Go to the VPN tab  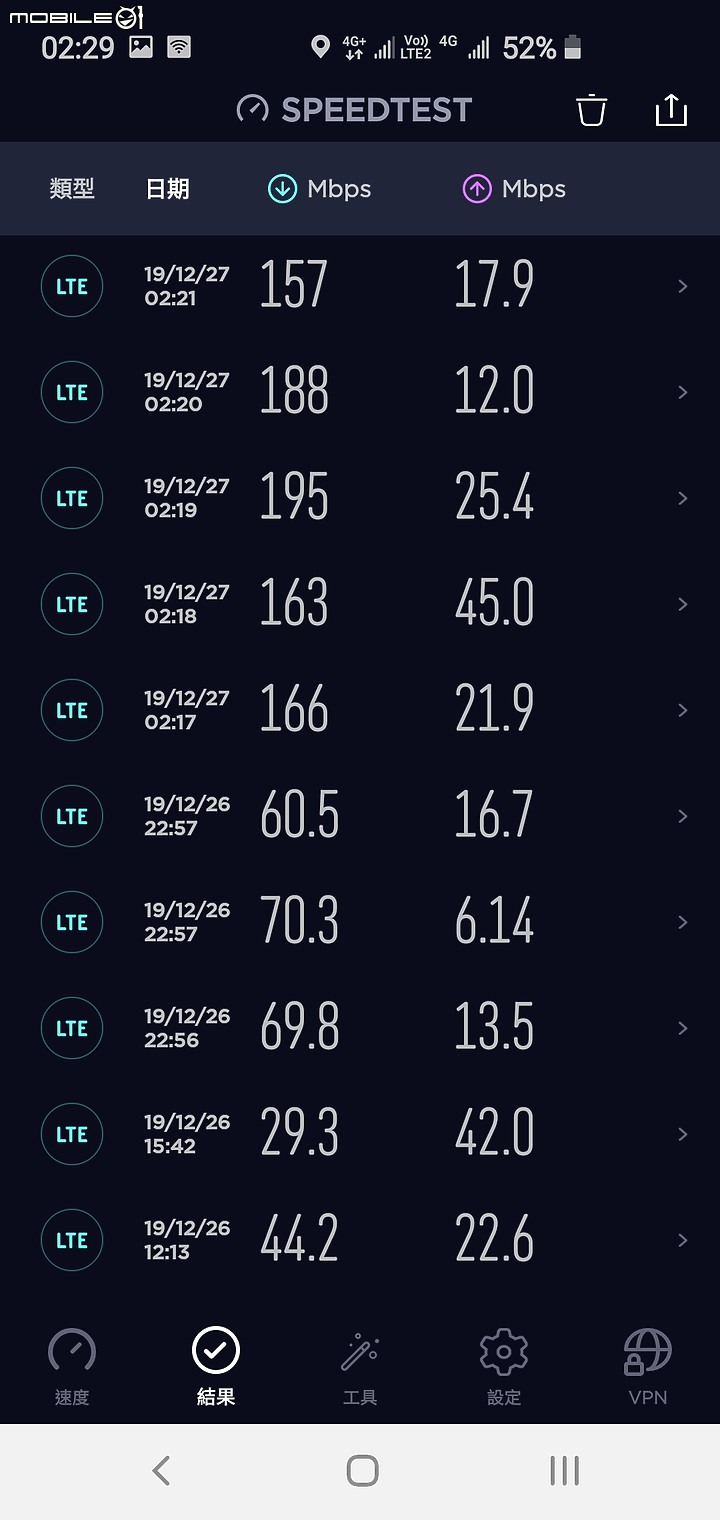point(648,1366)
